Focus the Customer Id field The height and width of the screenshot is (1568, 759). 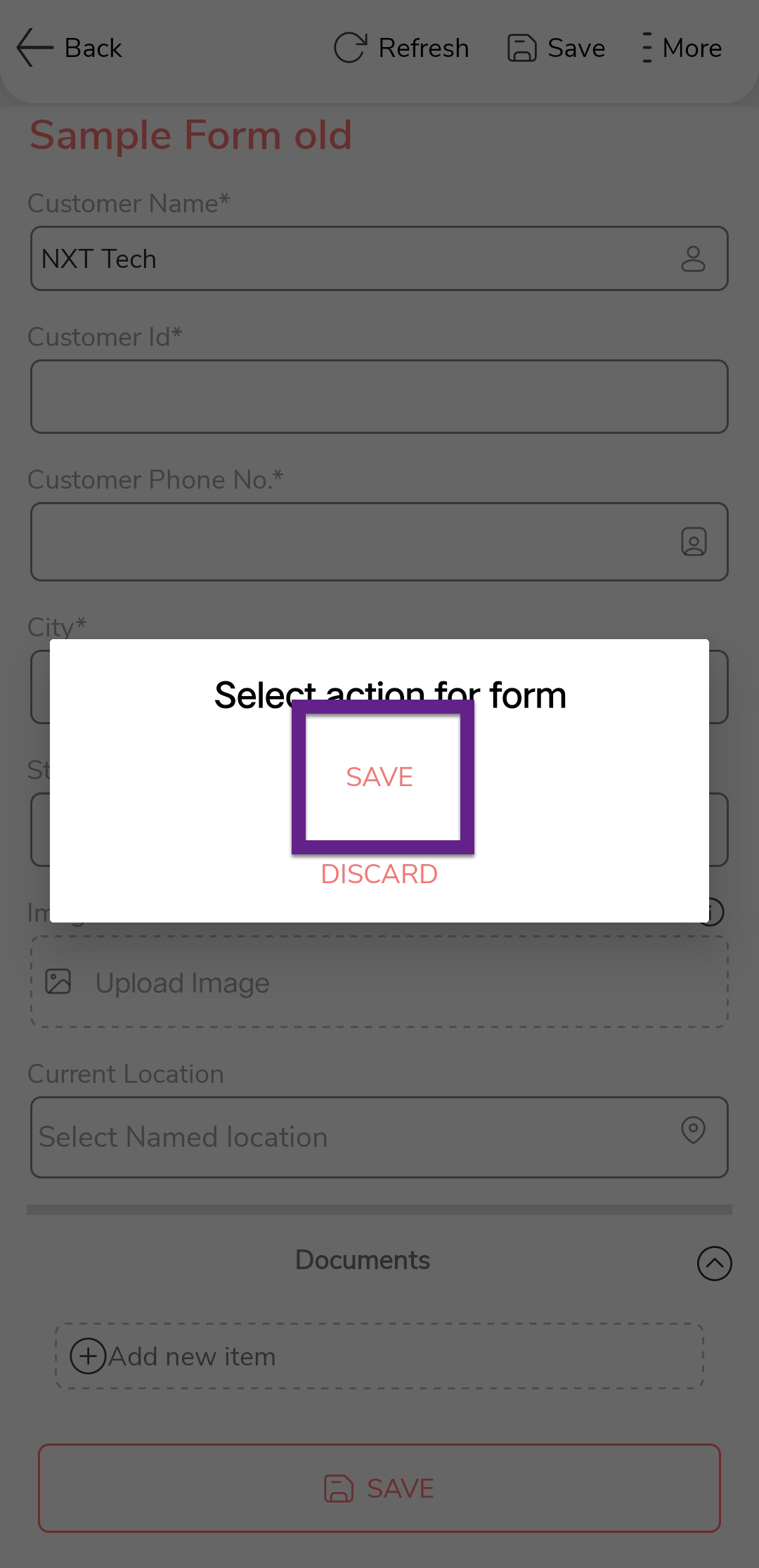click(379, 397)
